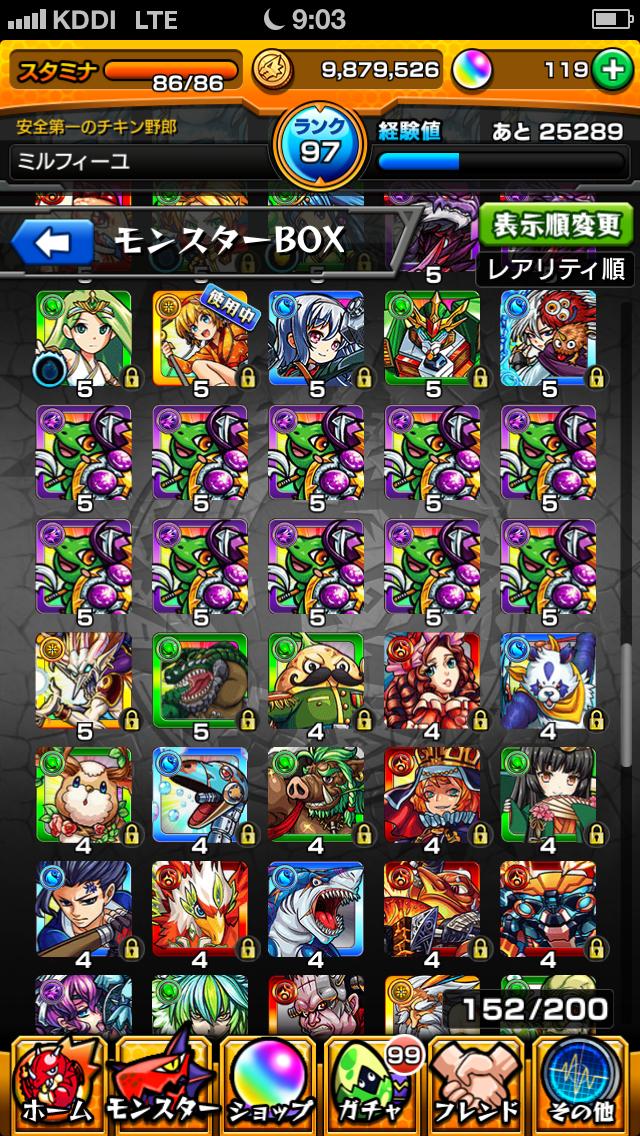Go back using the blue arrow
The width and height of the screenshot is (640, 1136).
tap(52, 242)
